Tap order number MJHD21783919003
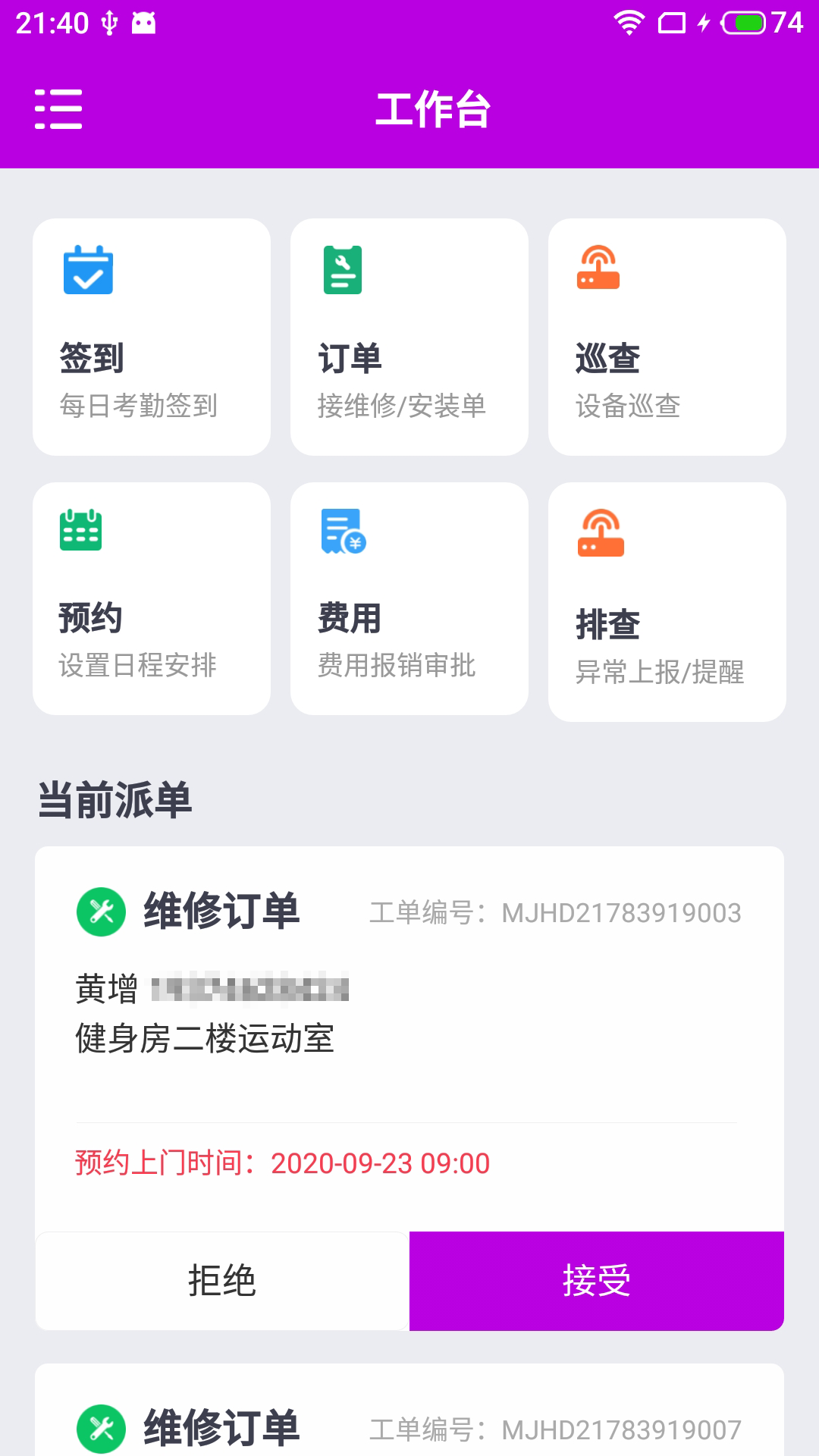819x1456 pixels. pyautogui.click(x=620, y=913)
